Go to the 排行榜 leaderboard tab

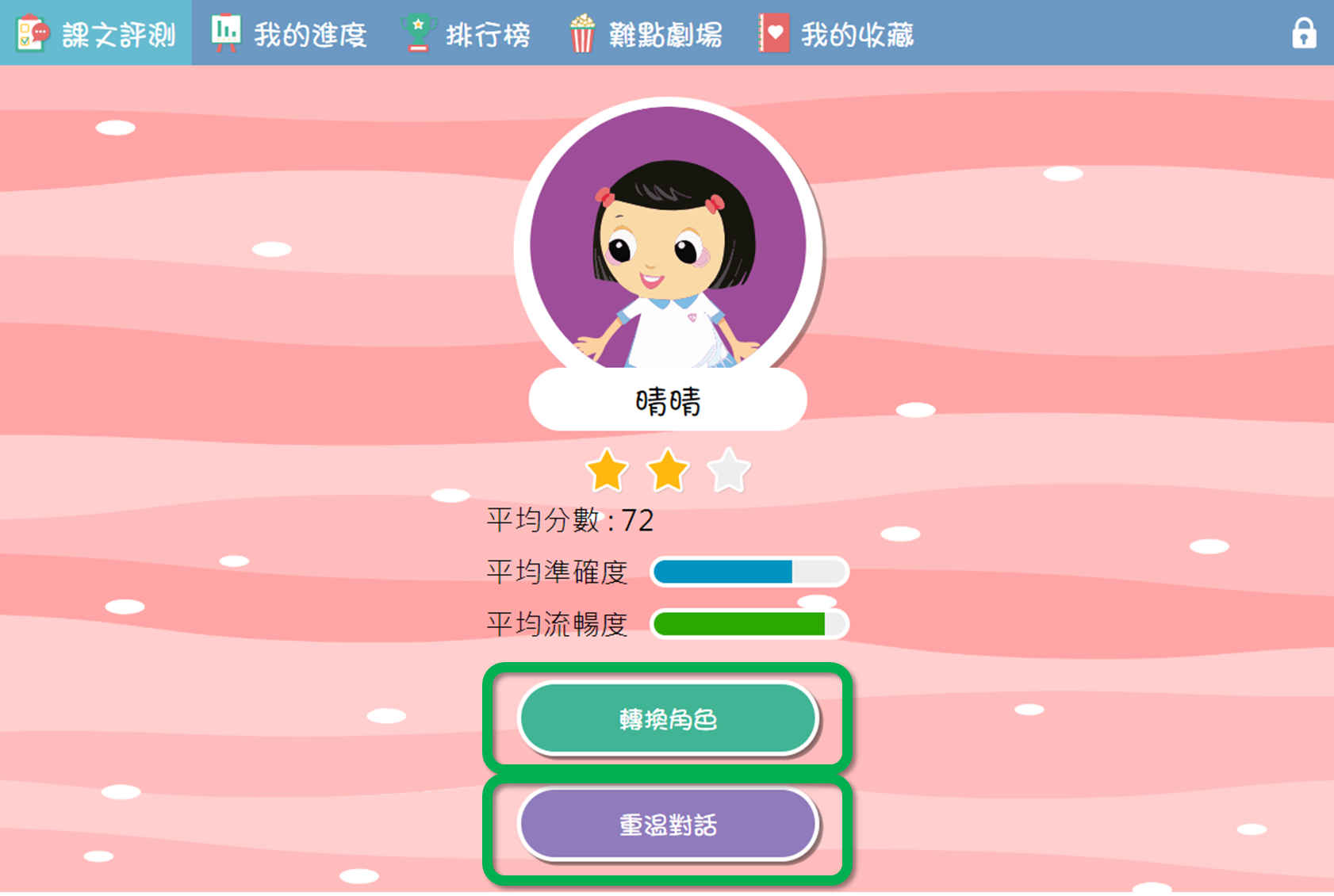pyautogui.click(x=467, y=33)
